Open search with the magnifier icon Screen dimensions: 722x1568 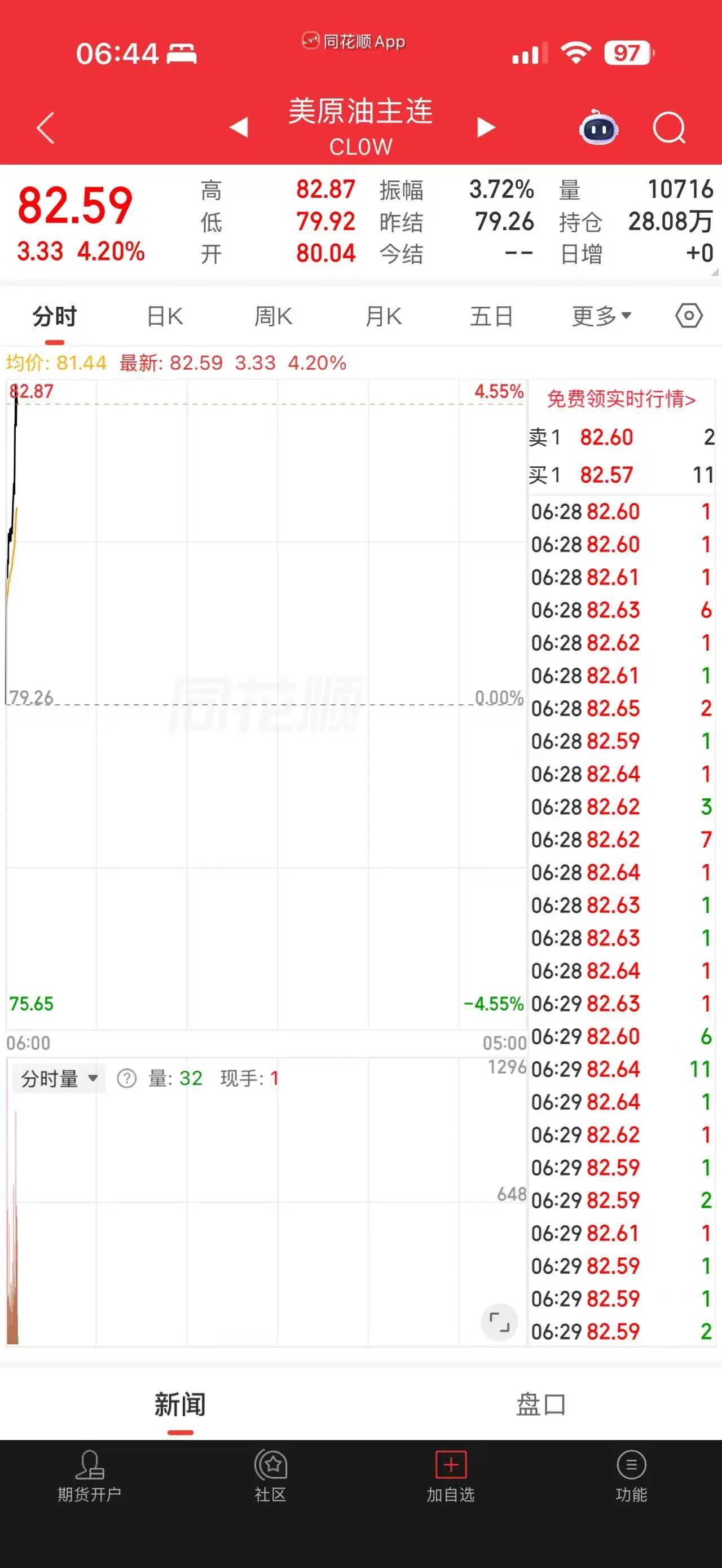tap(668, 128)
